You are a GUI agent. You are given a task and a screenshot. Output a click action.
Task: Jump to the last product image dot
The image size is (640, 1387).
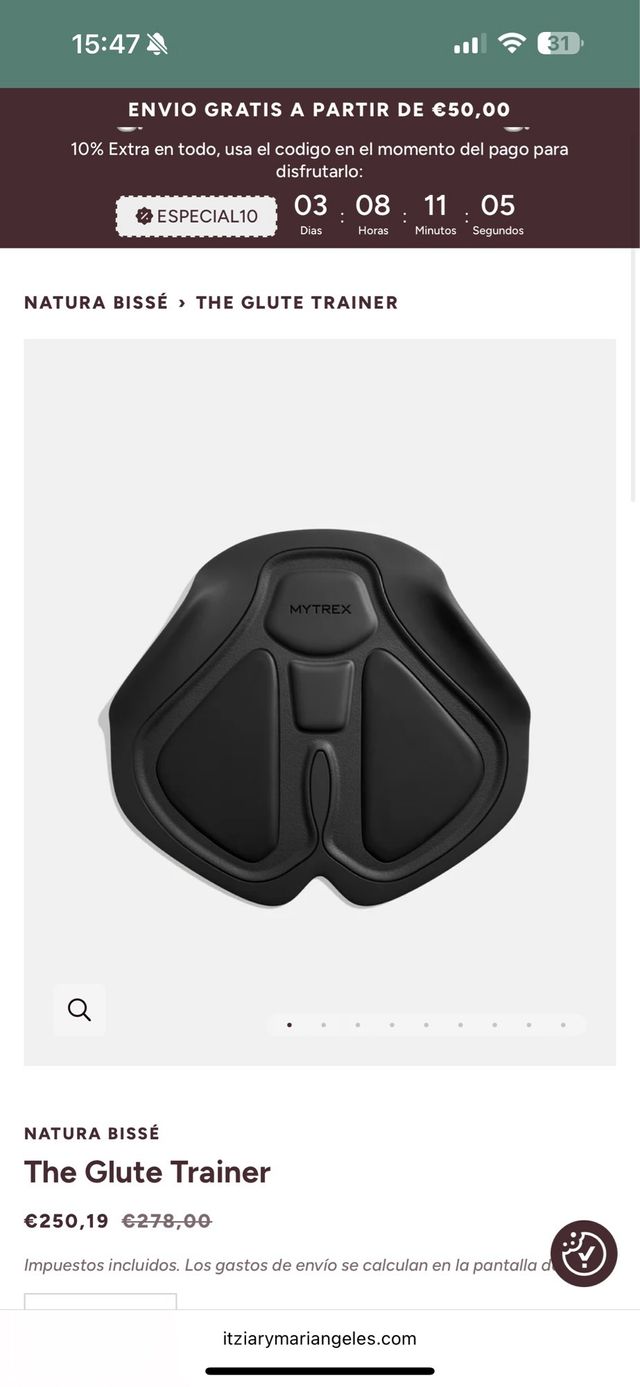click(x=563, y=1025)
